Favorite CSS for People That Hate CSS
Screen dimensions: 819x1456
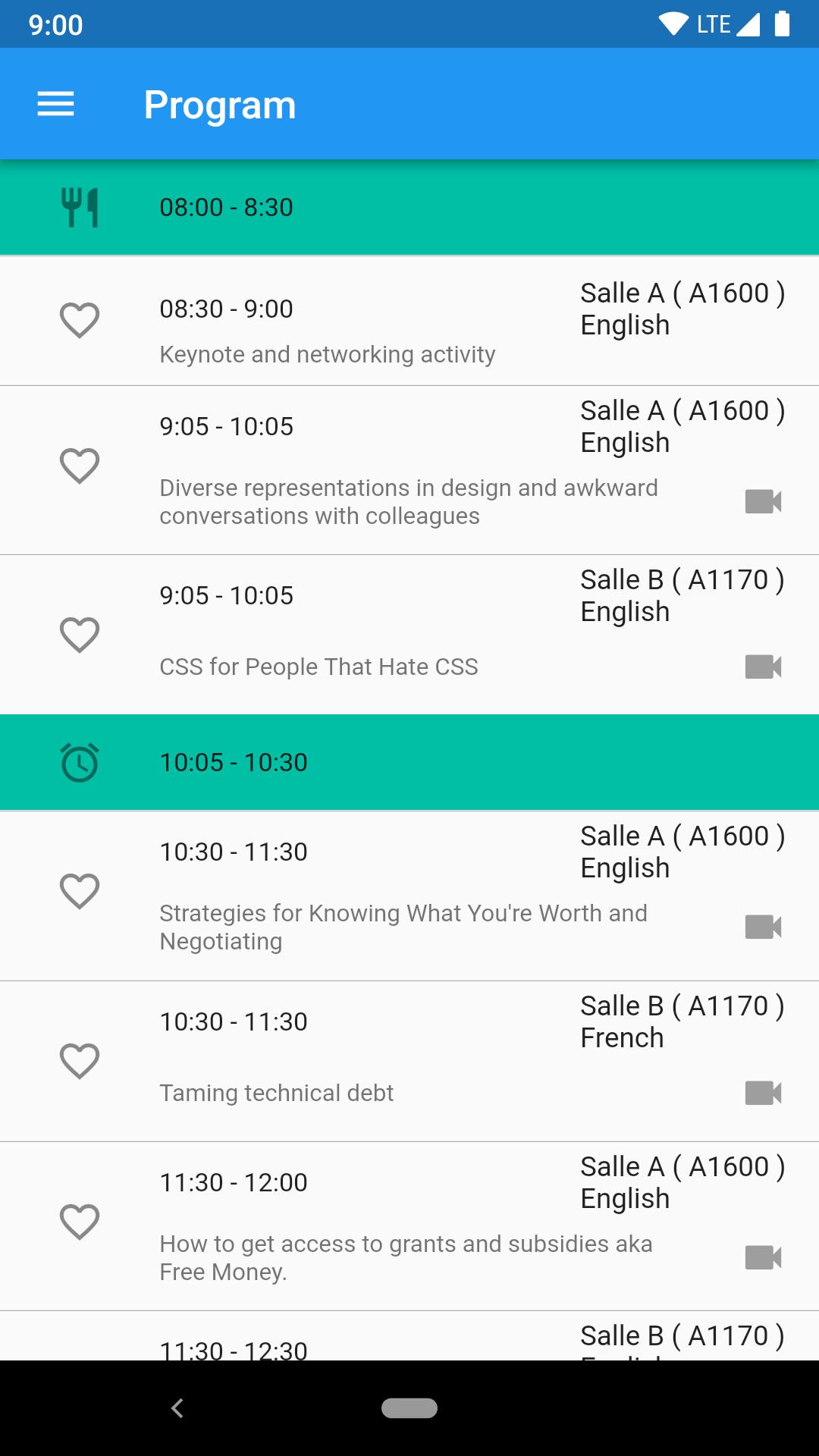(79, 635)
